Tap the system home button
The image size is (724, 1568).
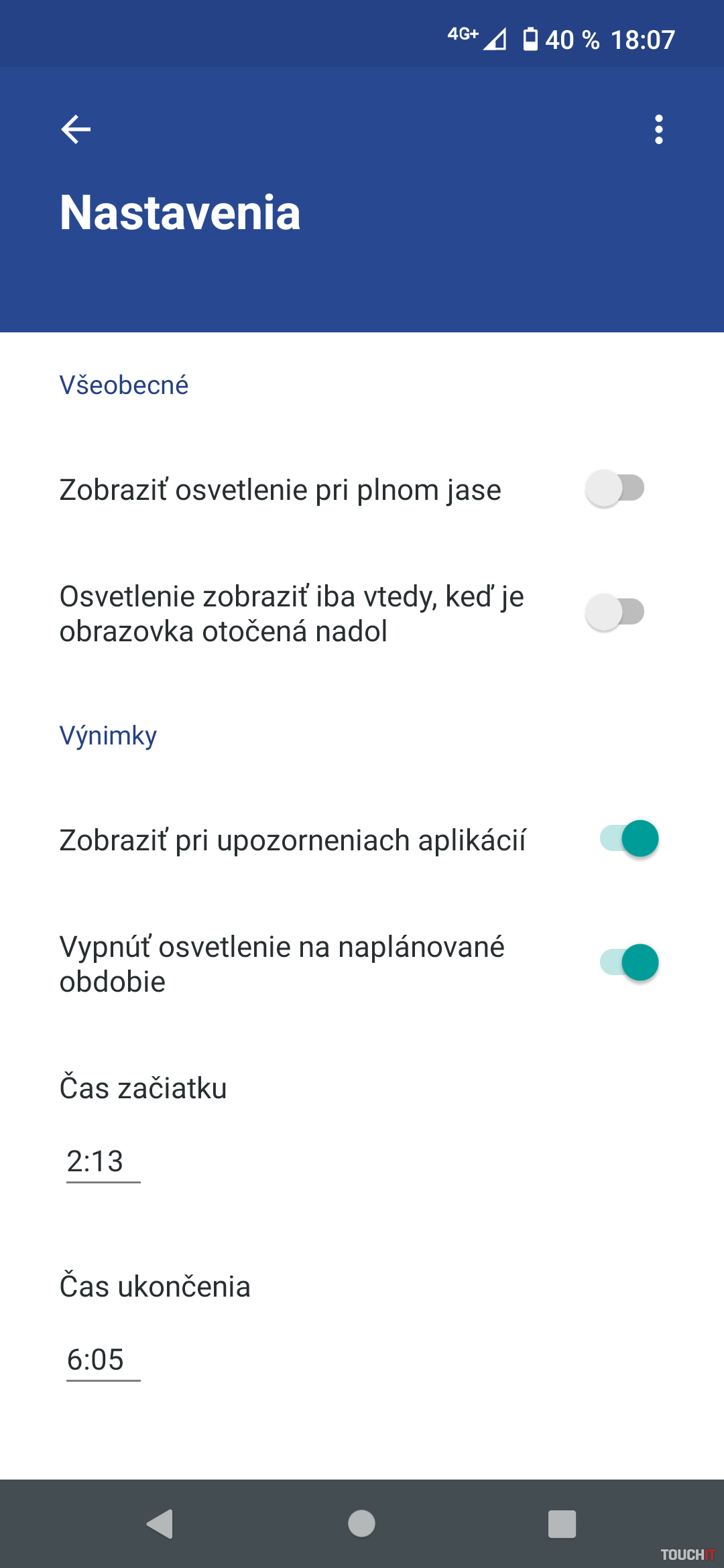coord(361,1523)
